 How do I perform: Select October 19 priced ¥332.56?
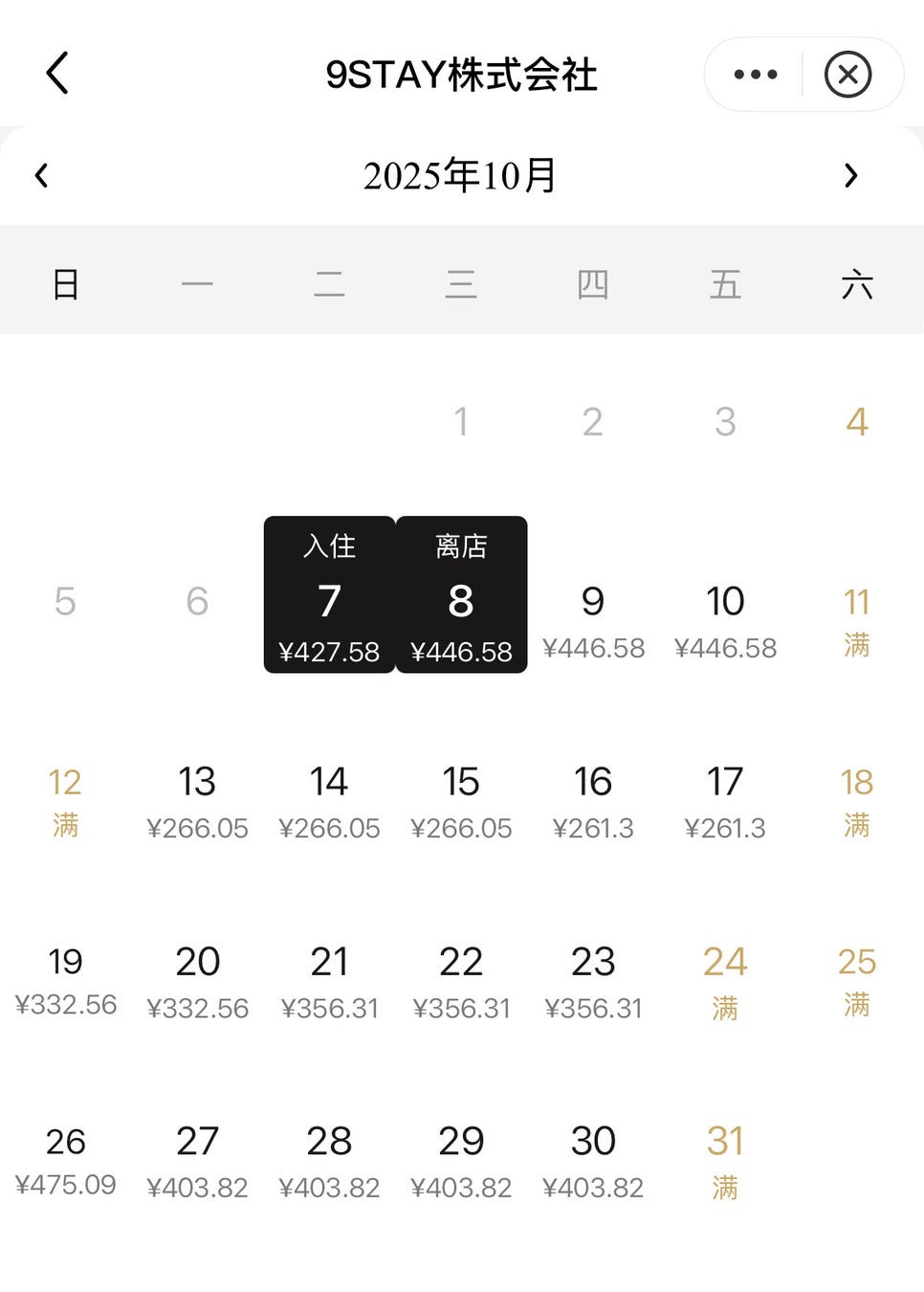[65, 979]
